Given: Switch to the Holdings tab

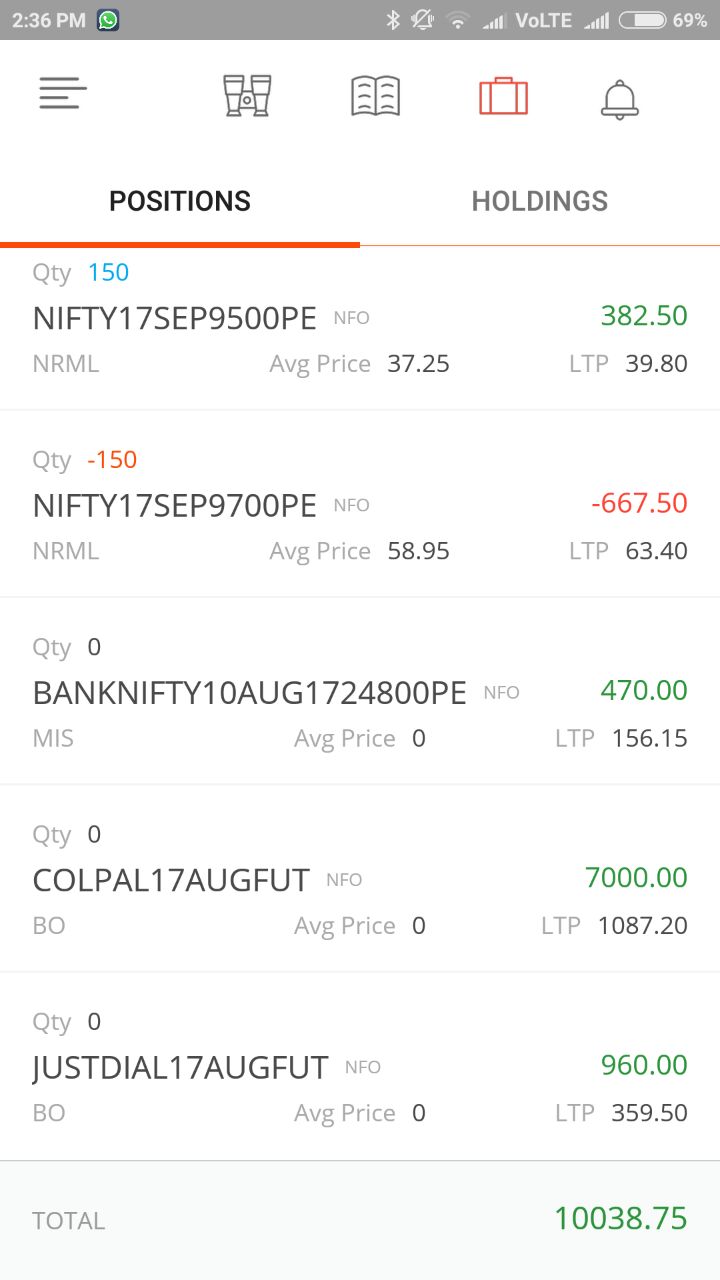Looking at the screenshot, I should tap(540, 201).
